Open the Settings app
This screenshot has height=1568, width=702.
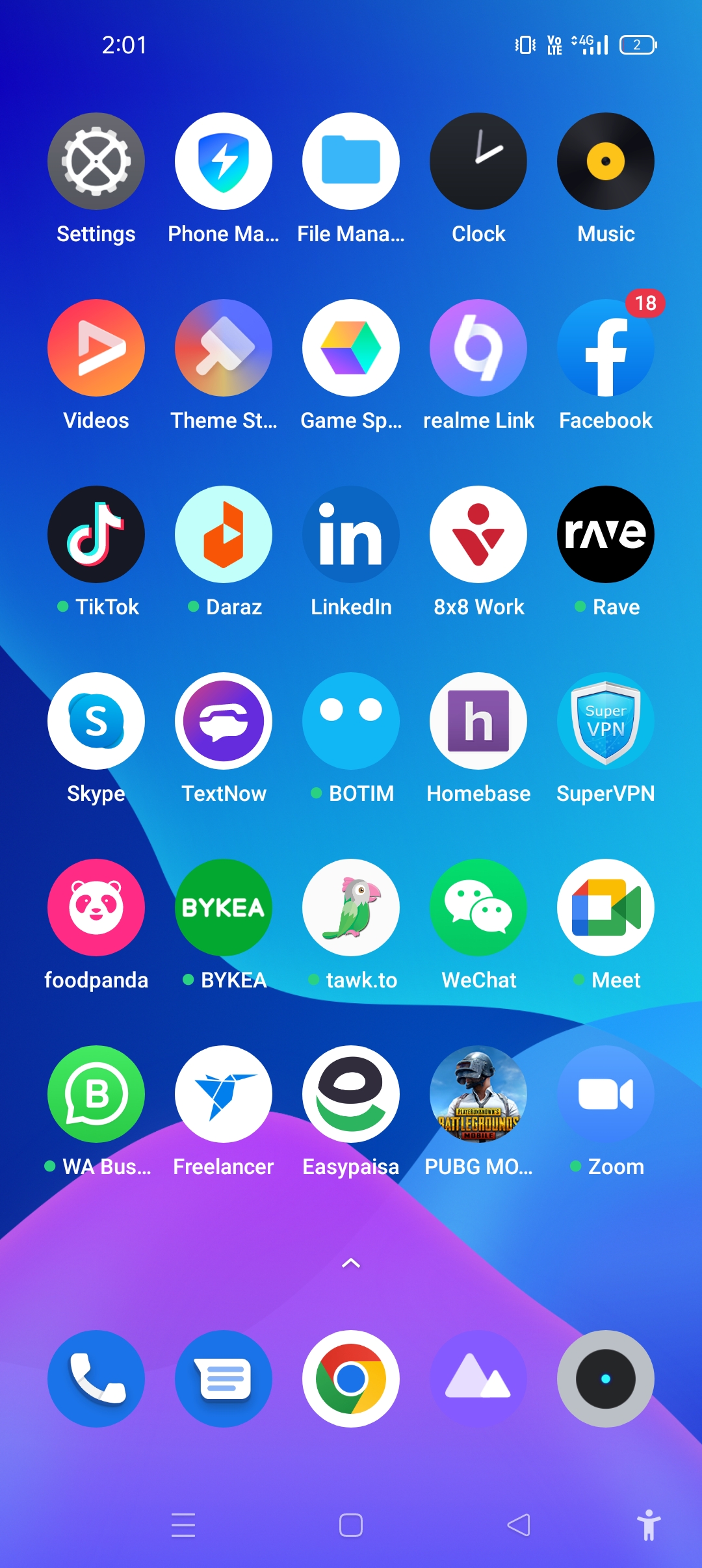coord(96,161)
